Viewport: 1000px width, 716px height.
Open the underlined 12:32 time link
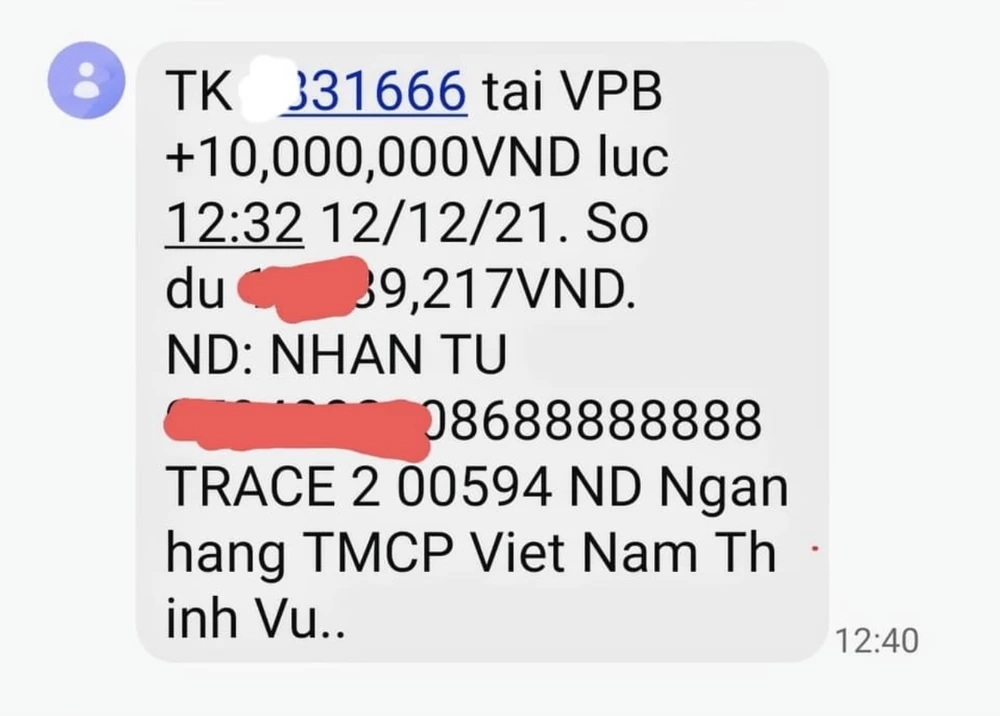click(233, 224)
